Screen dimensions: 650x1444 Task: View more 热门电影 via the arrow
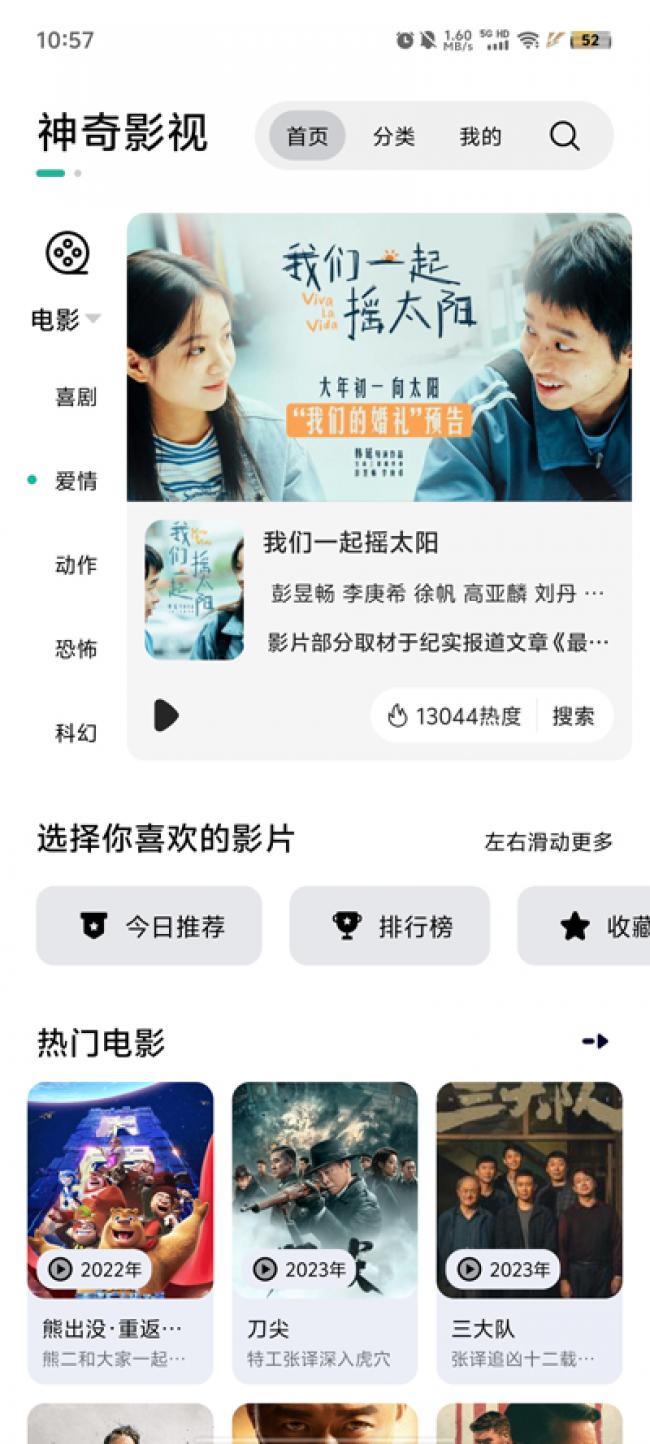[x=595, y=1041]
